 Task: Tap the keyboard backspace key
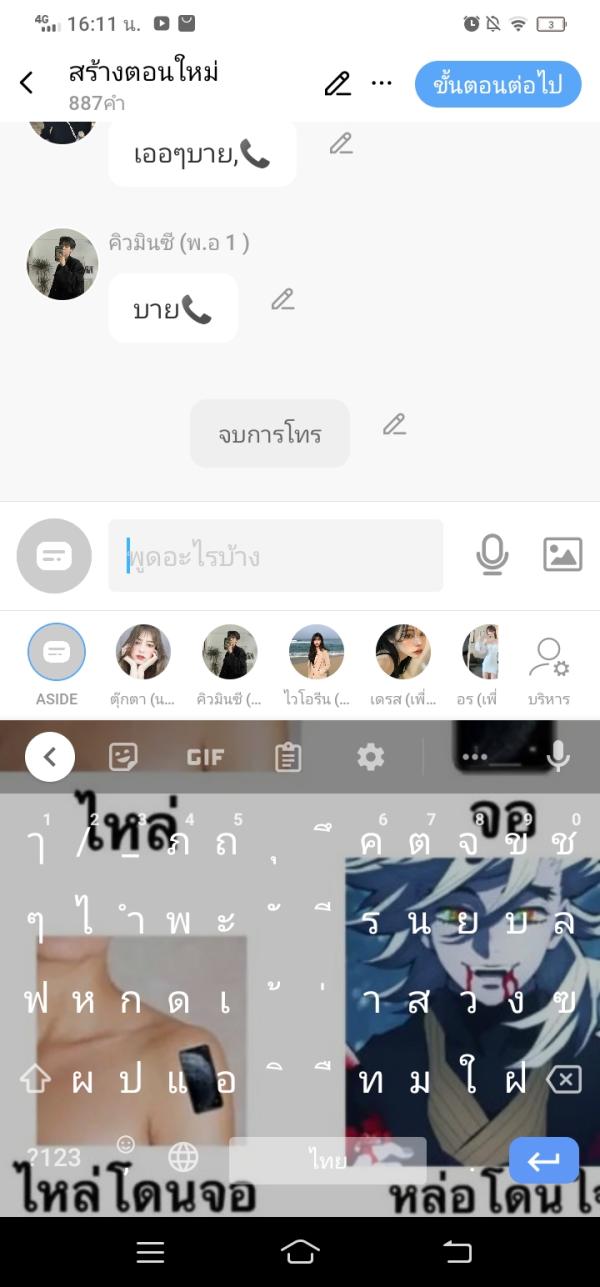(565, 1080)
